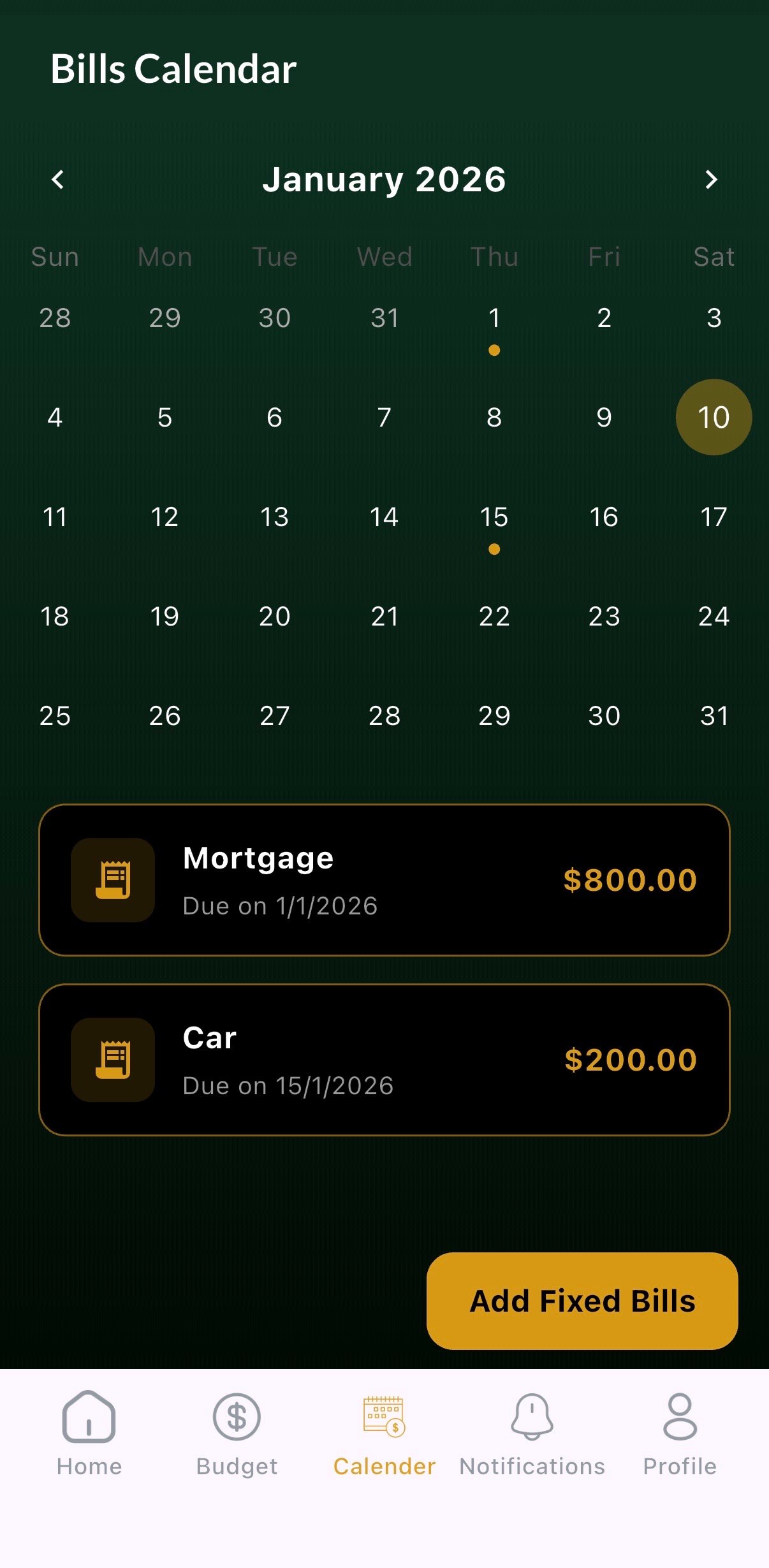769x1568 pixels.
Task: Select January 15 on the calendar
Action: [494, 518]
